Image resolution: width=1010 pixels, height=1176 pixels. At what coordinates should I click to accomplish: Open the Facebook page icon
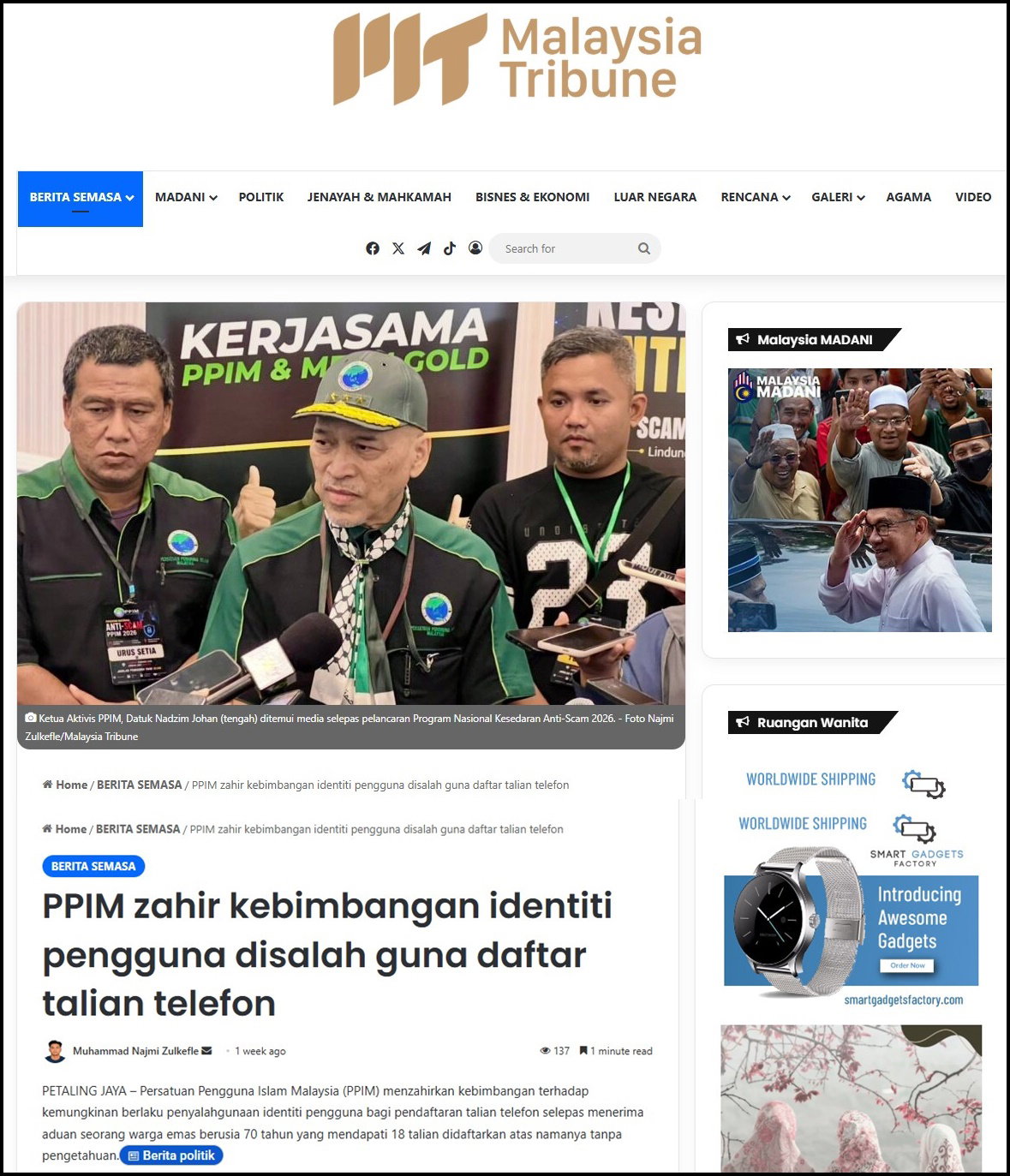(373, 248)
